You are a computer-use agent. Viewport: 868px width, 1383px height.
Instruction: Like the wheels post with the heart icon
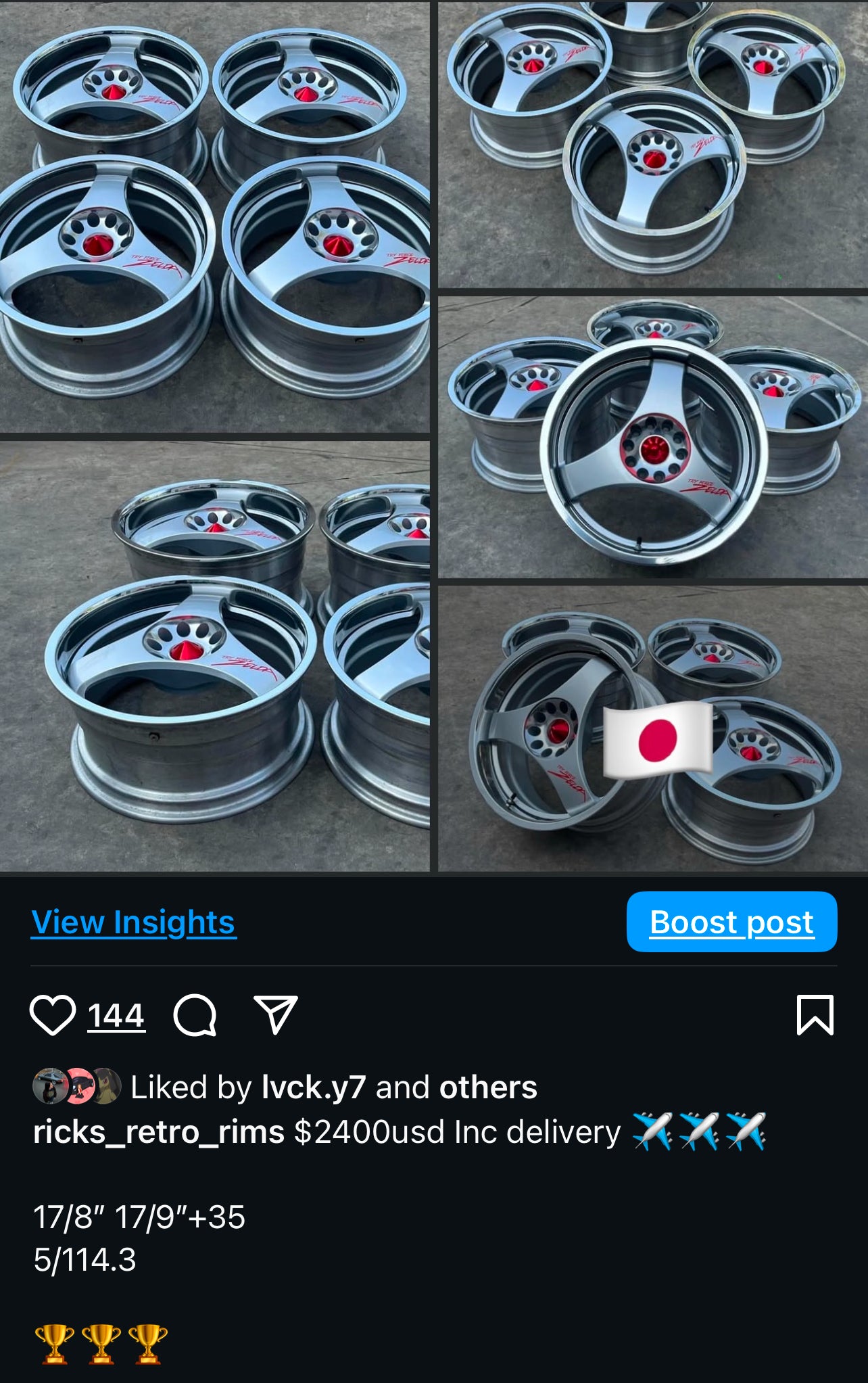[x=52, y=1015]
